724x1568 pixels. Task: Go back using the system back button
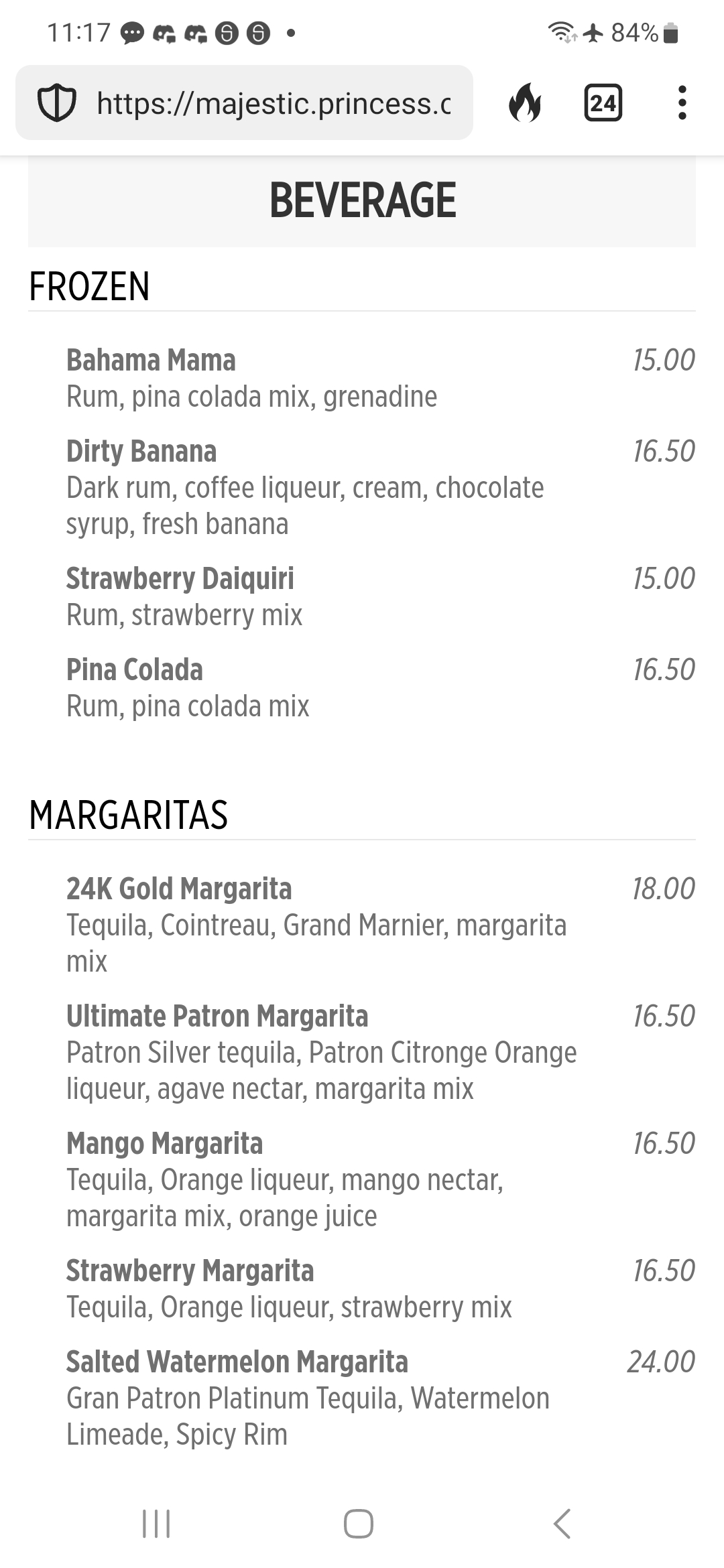562,1524
